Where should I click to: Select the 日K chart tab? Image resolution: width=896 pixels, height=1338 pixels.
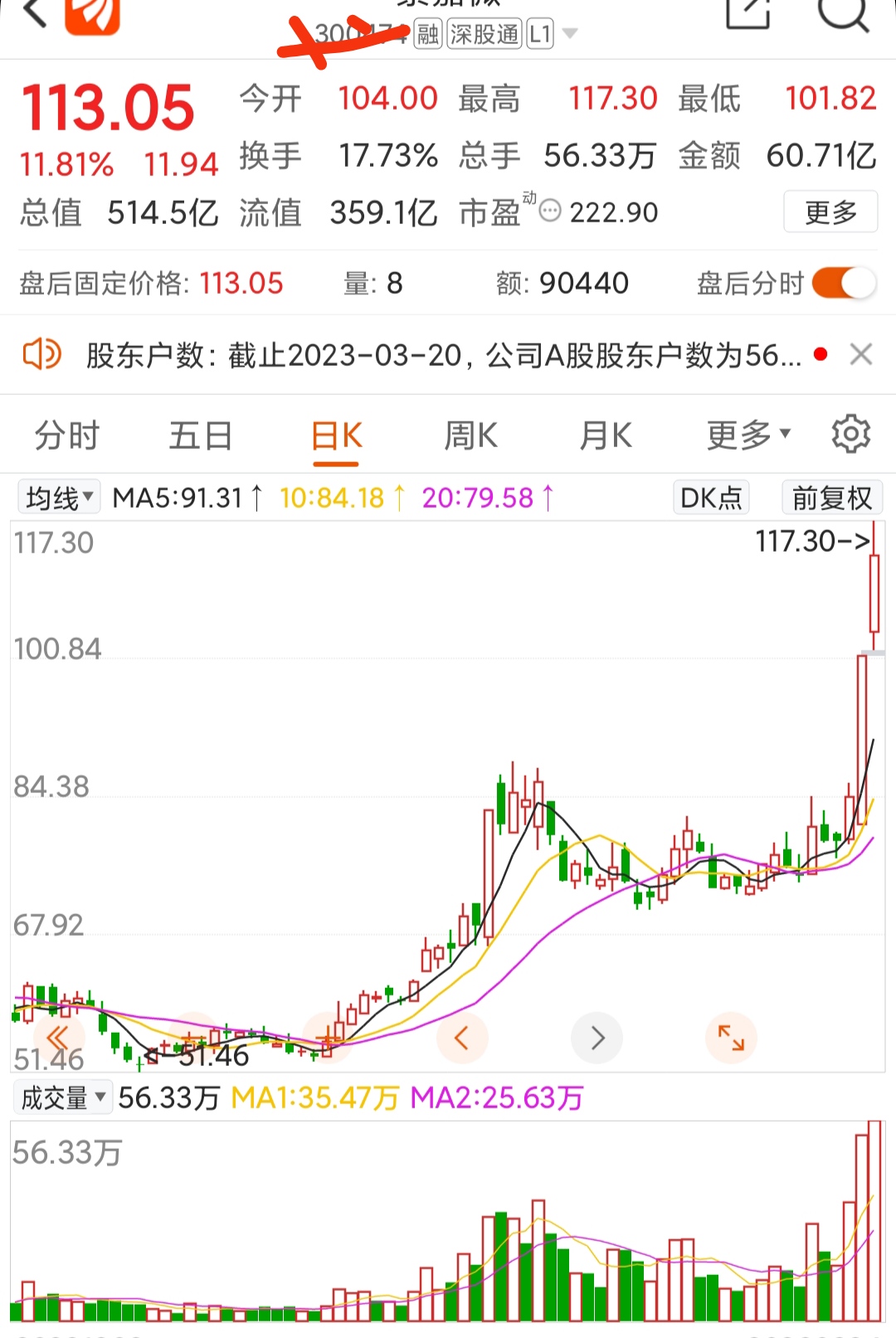[336, 435]
